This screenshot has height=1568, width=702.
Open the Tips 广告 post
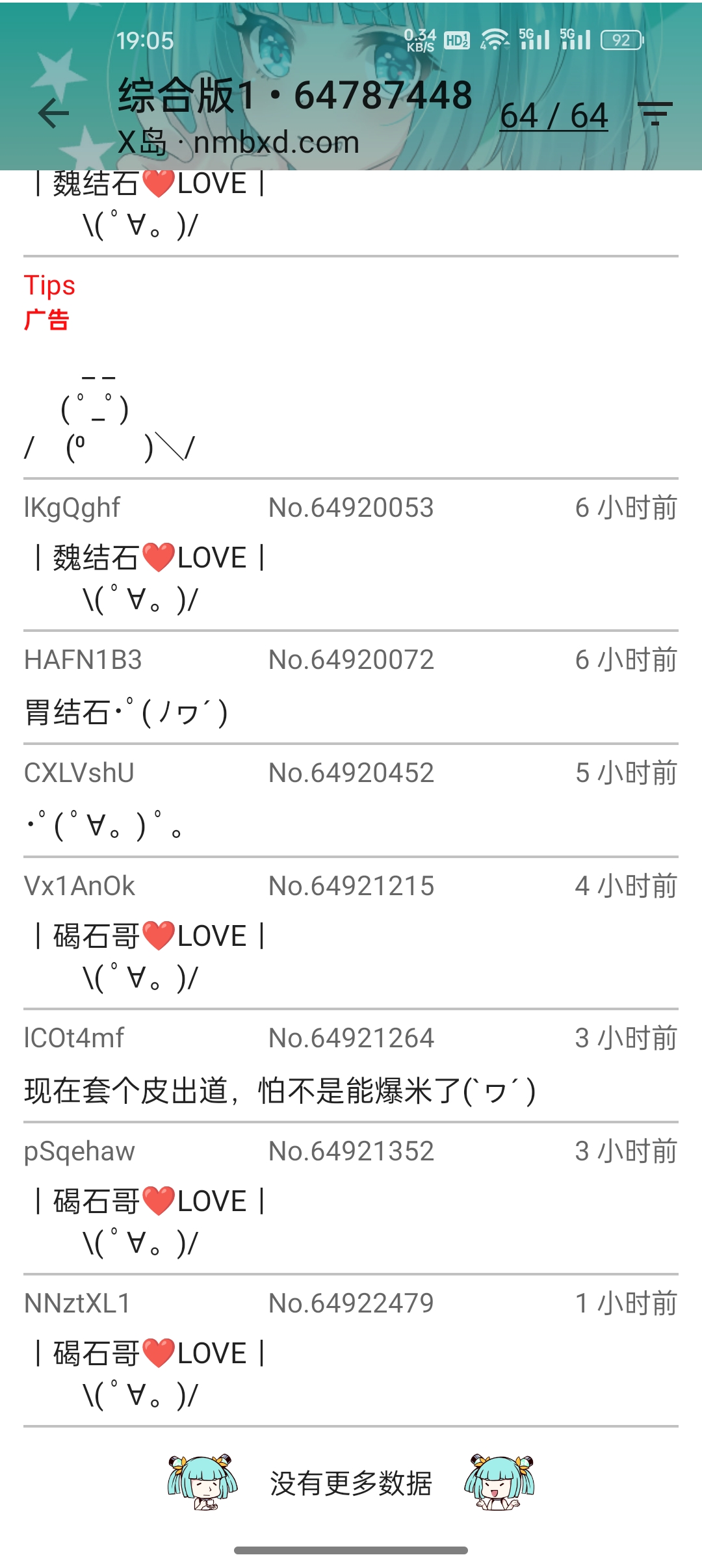tap(351, 367)
